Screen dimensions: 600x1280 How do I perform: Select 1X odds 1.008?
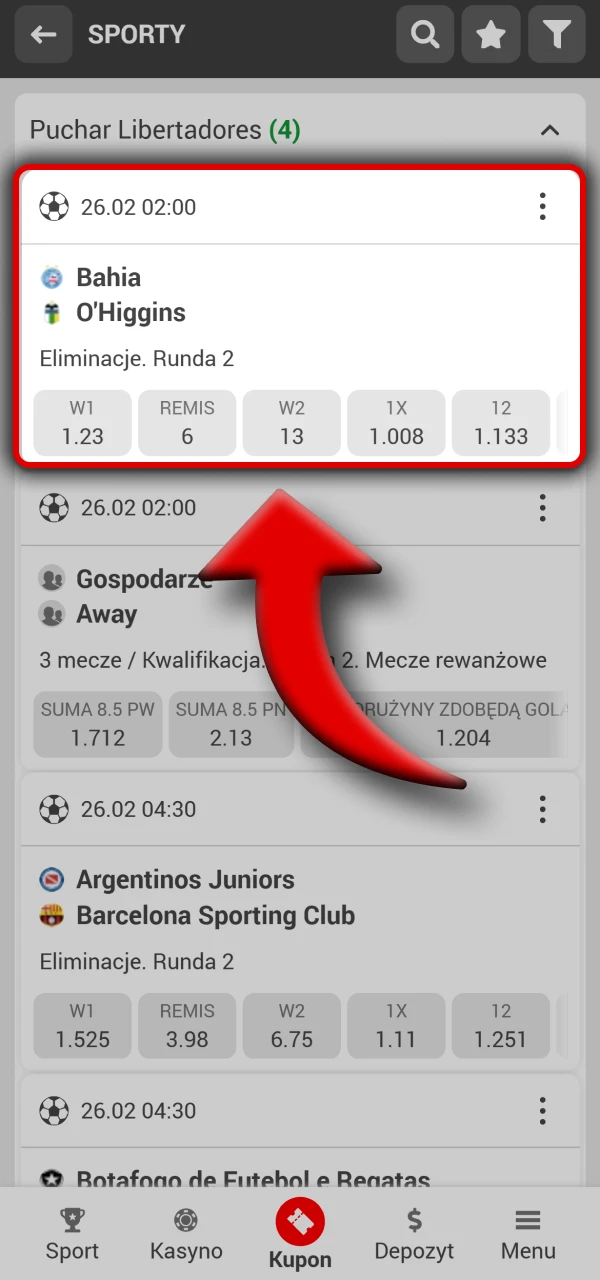click(x=396, y=423)
